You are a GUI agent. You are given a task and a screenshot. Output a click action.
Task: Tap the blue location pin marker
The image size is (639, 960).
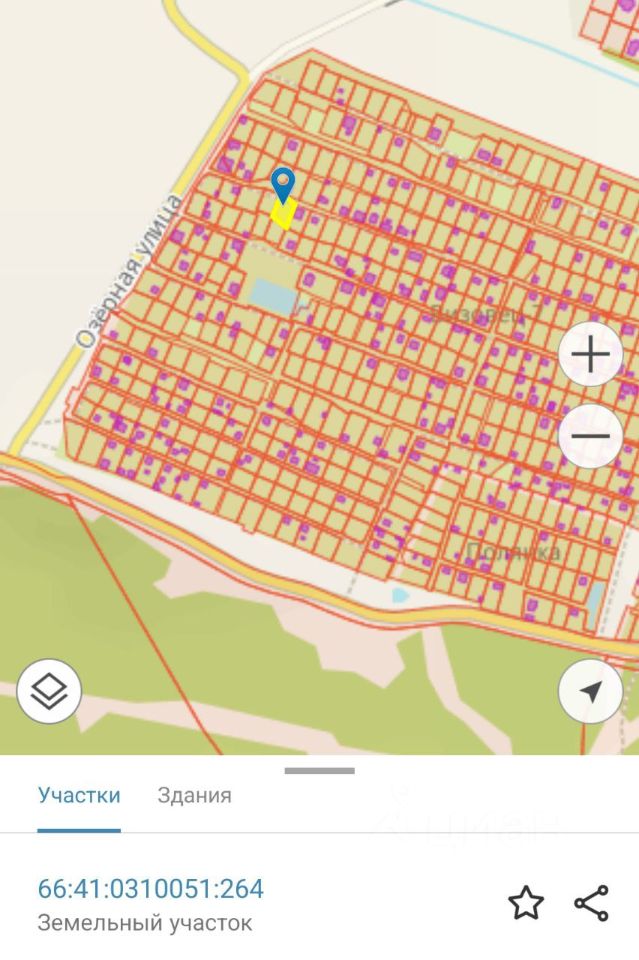284,184
